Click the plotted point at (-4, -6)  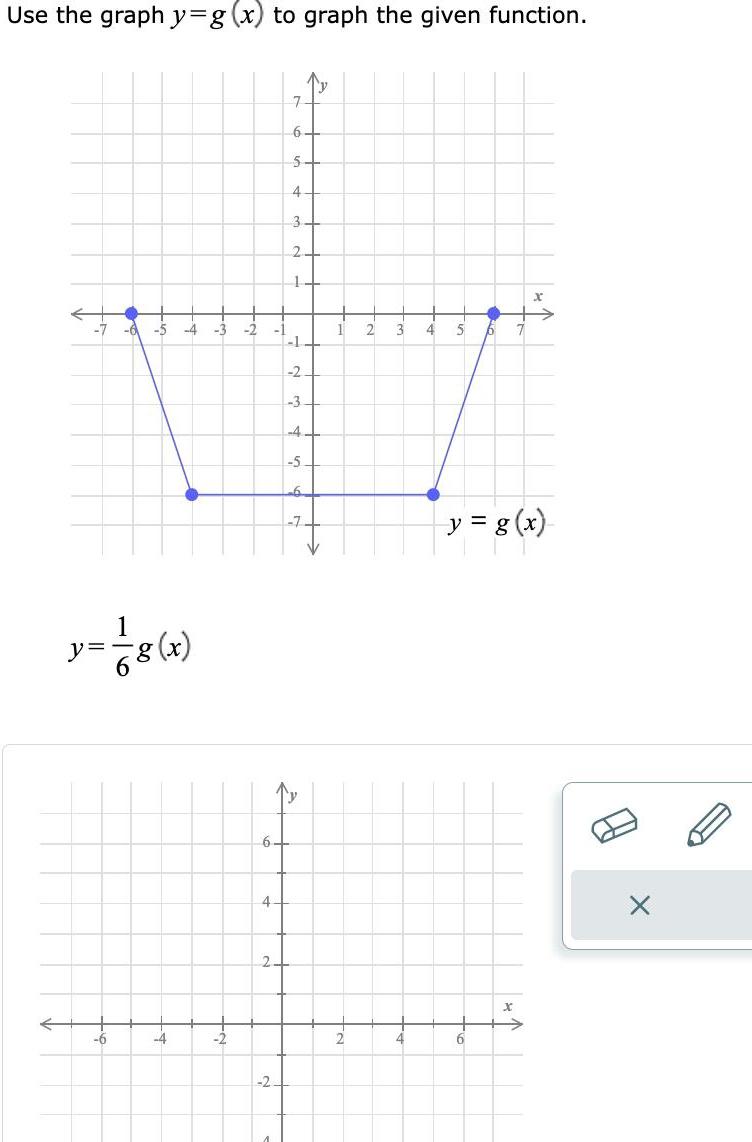tap(192, 493)
